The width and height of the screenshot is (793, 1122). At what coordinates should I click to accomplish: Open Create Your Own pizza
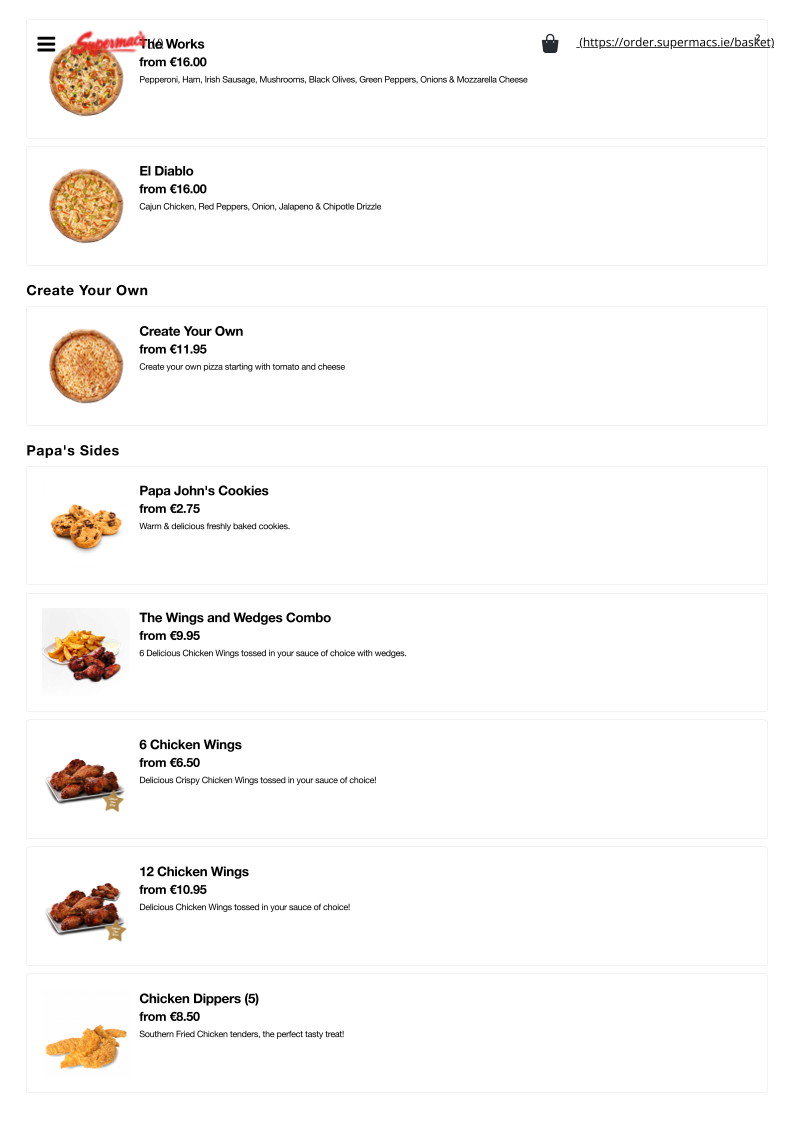click(x=396, y=366)
